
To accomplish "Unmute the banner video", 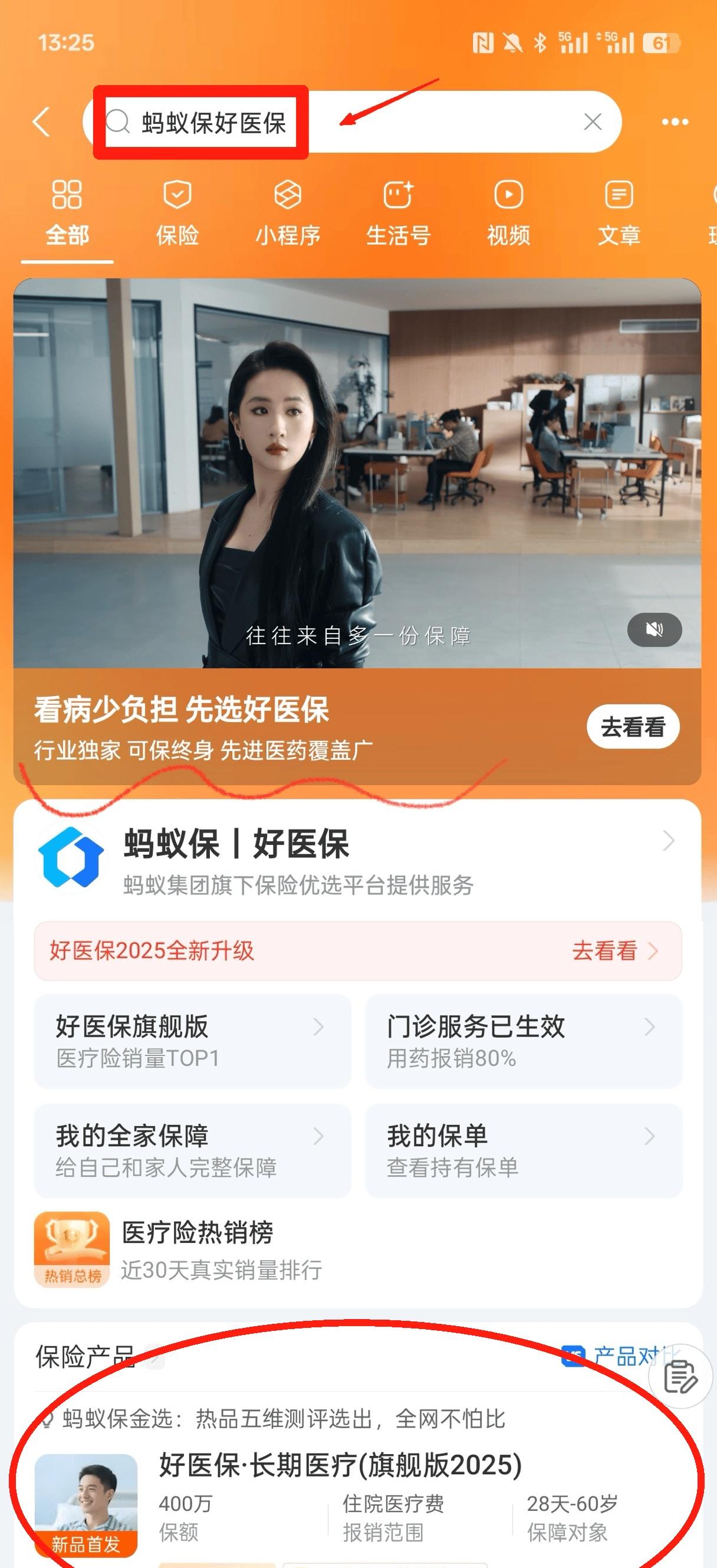I will click(x=654, y=629).
